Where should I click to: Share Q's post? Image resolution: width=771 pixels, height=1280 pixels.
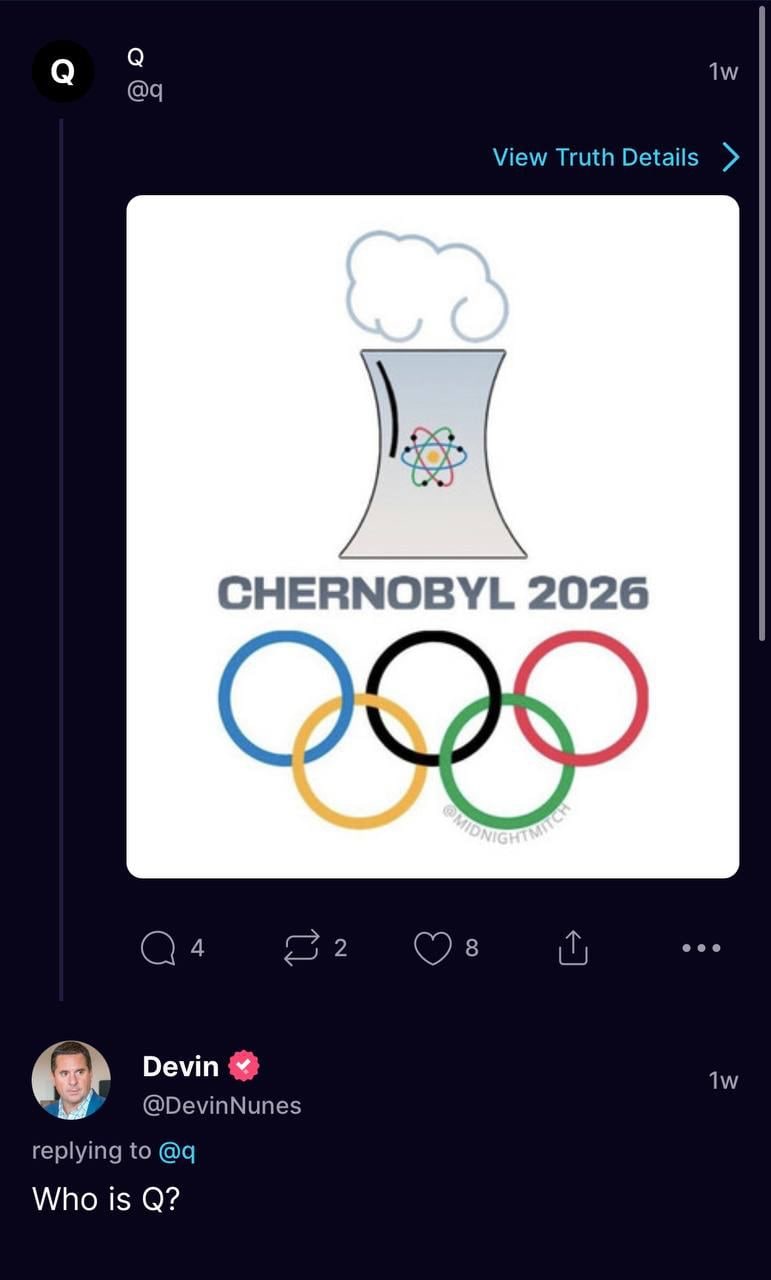pyautogui.click(x=572, y=948)
